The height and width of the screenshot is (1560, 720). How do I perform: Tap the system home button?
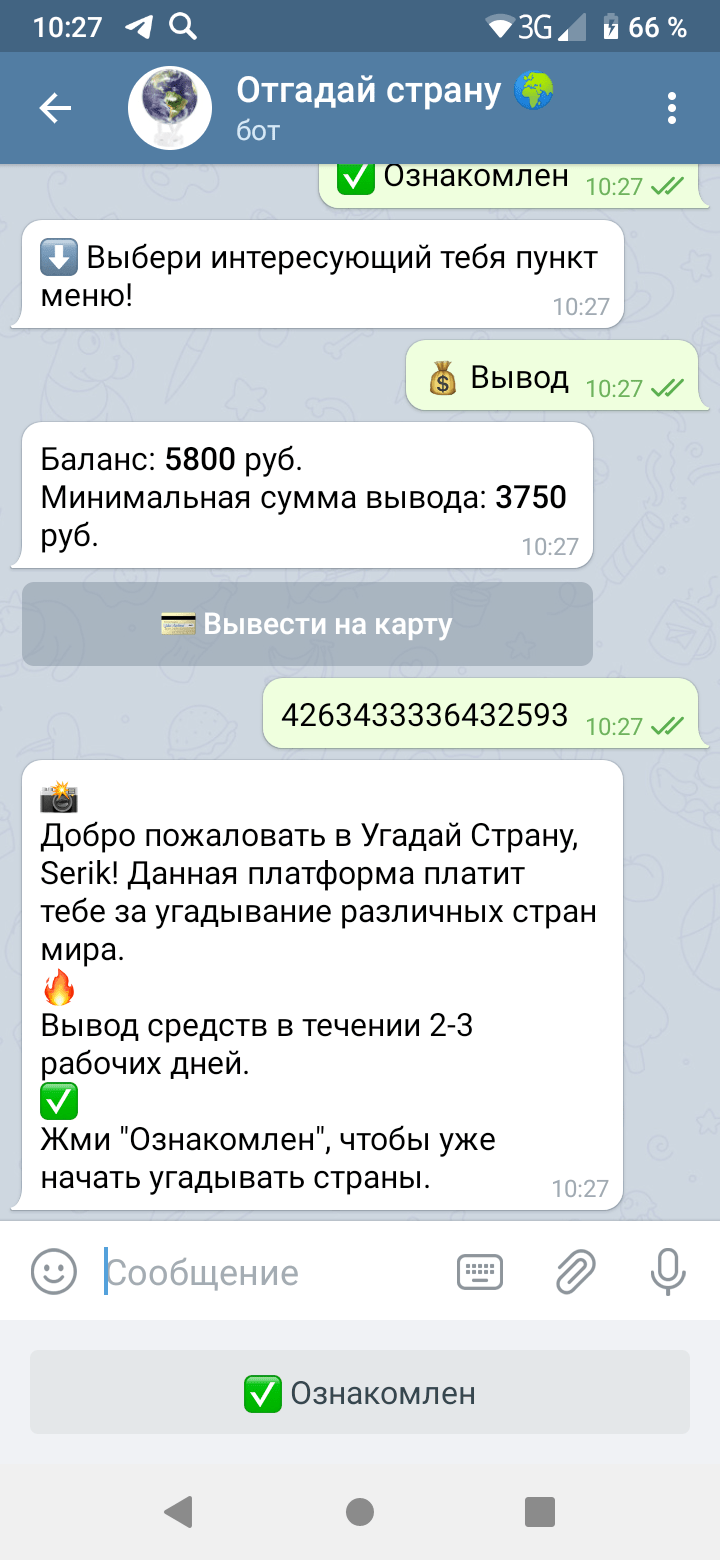point(360,1510)
